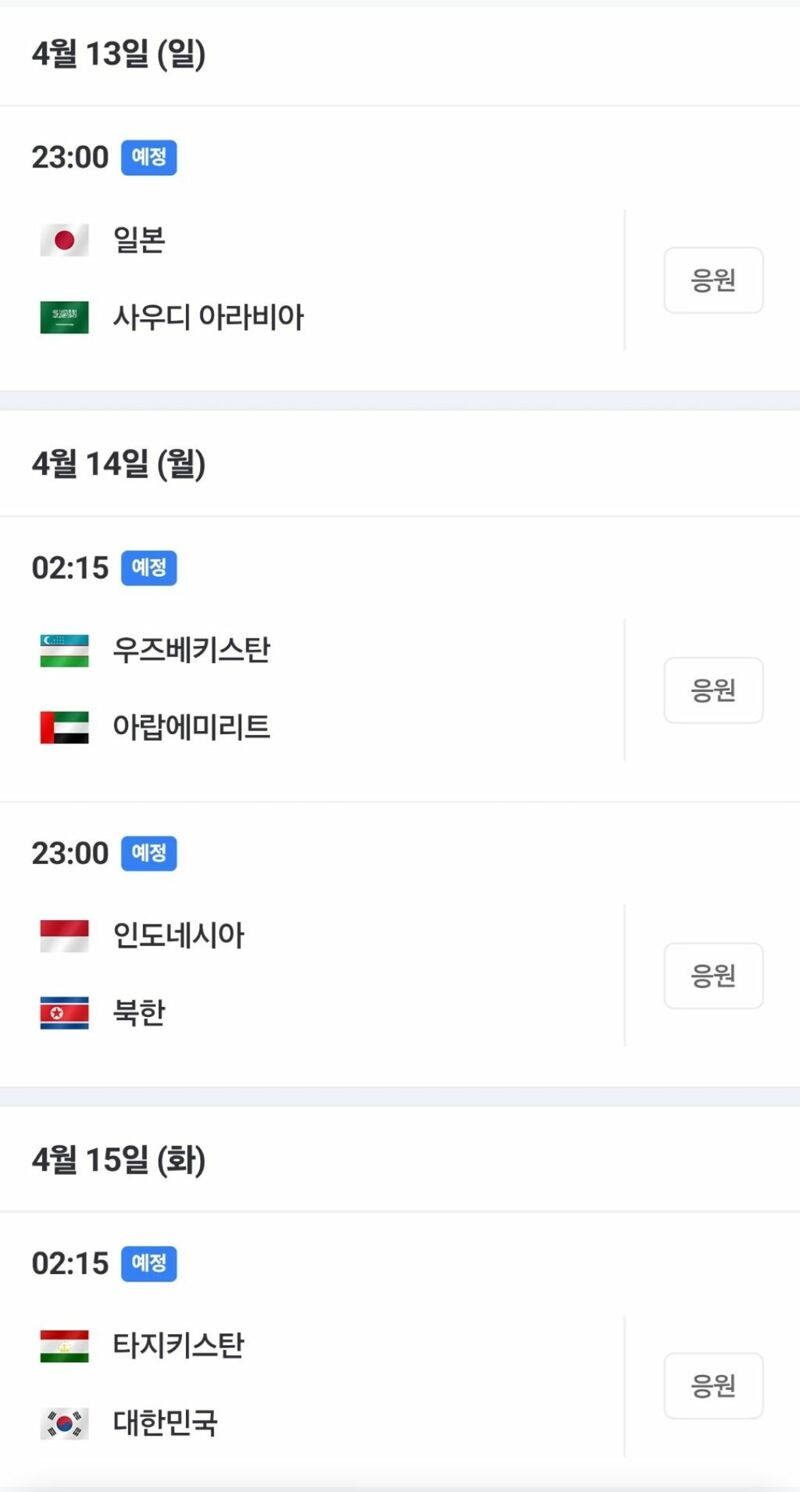This screenshot has width=800, height=1492.
Task: Cheer for the 우즈베키스탄 vs 아랍에미리트 match
Action: coord(713,690)
